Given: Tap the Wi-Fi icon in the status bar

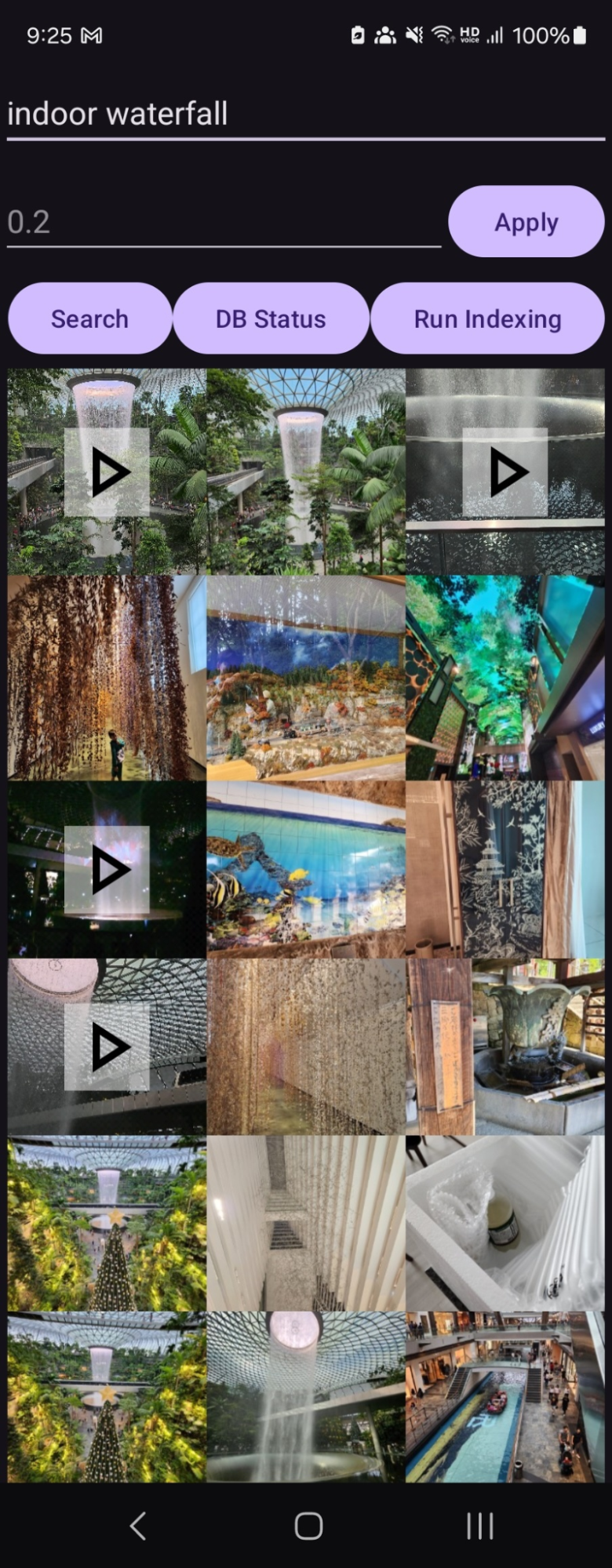Looking at the screenshot, I should [443, 35].
